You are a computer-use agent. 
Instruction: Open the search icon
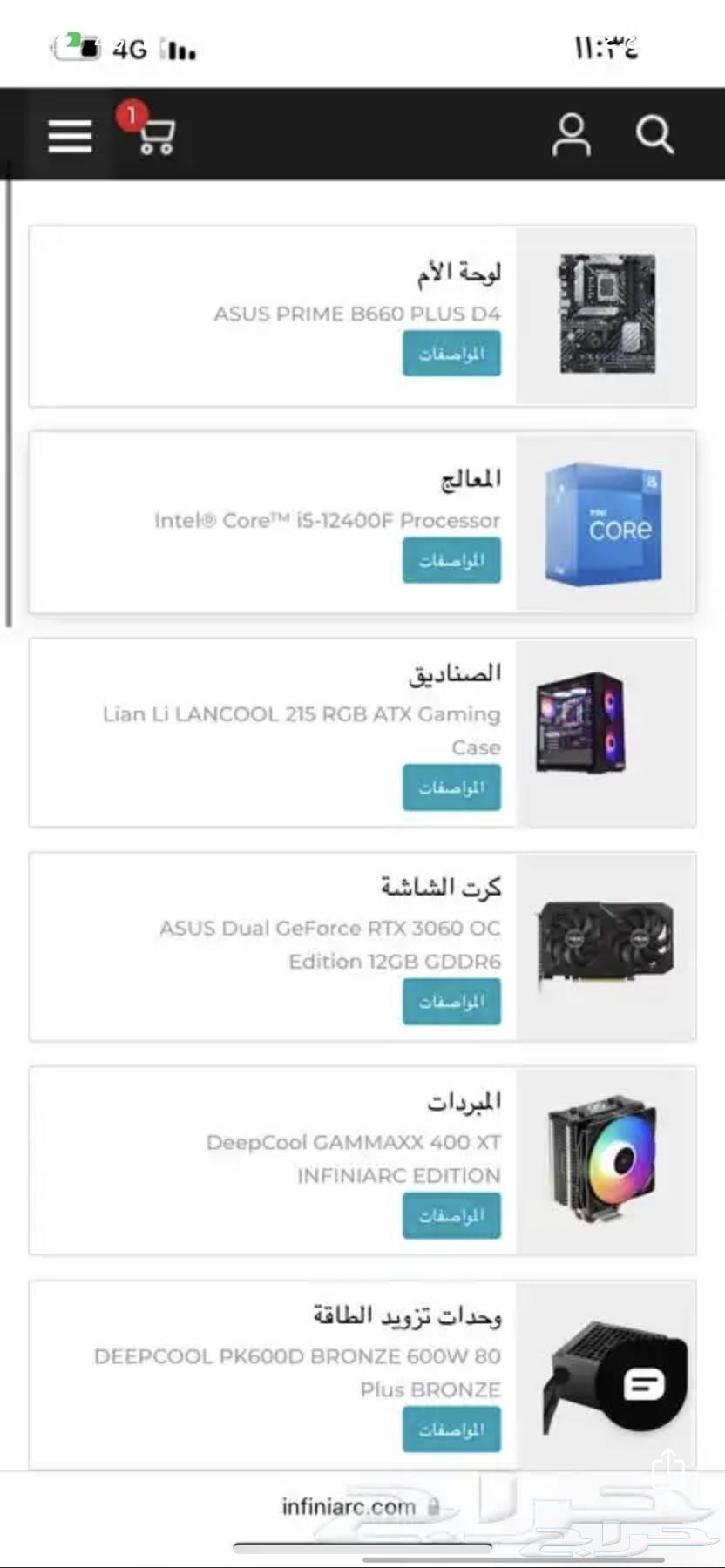point(654,135)
